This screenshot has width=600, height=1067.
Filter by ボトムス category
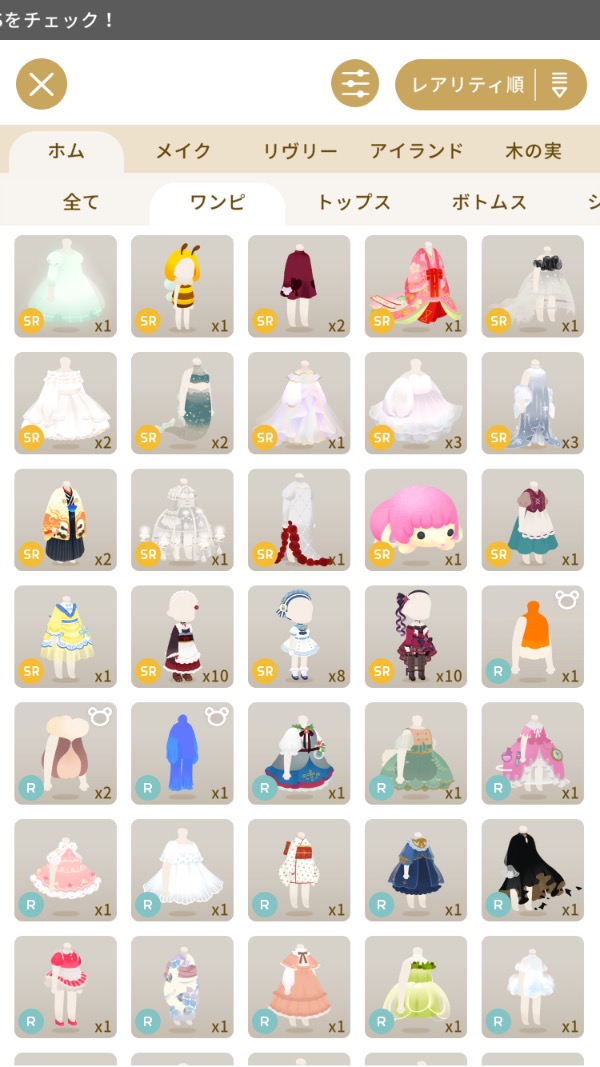tap(488, 202)
